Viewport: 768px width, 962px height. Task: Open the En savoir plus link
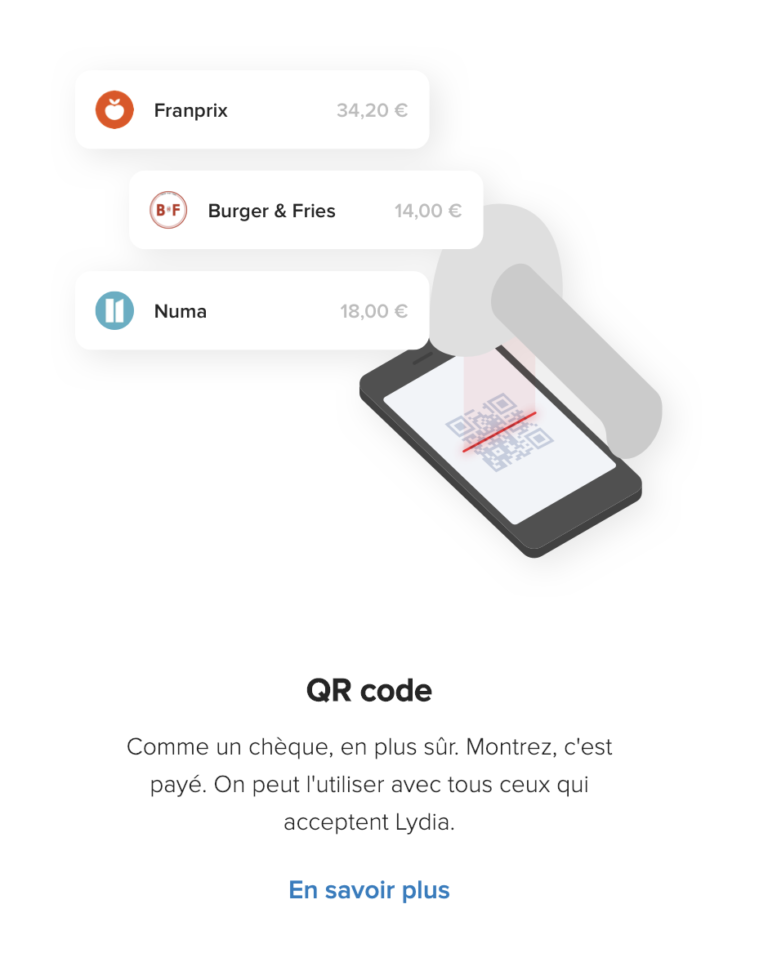(x=369, y=889)
